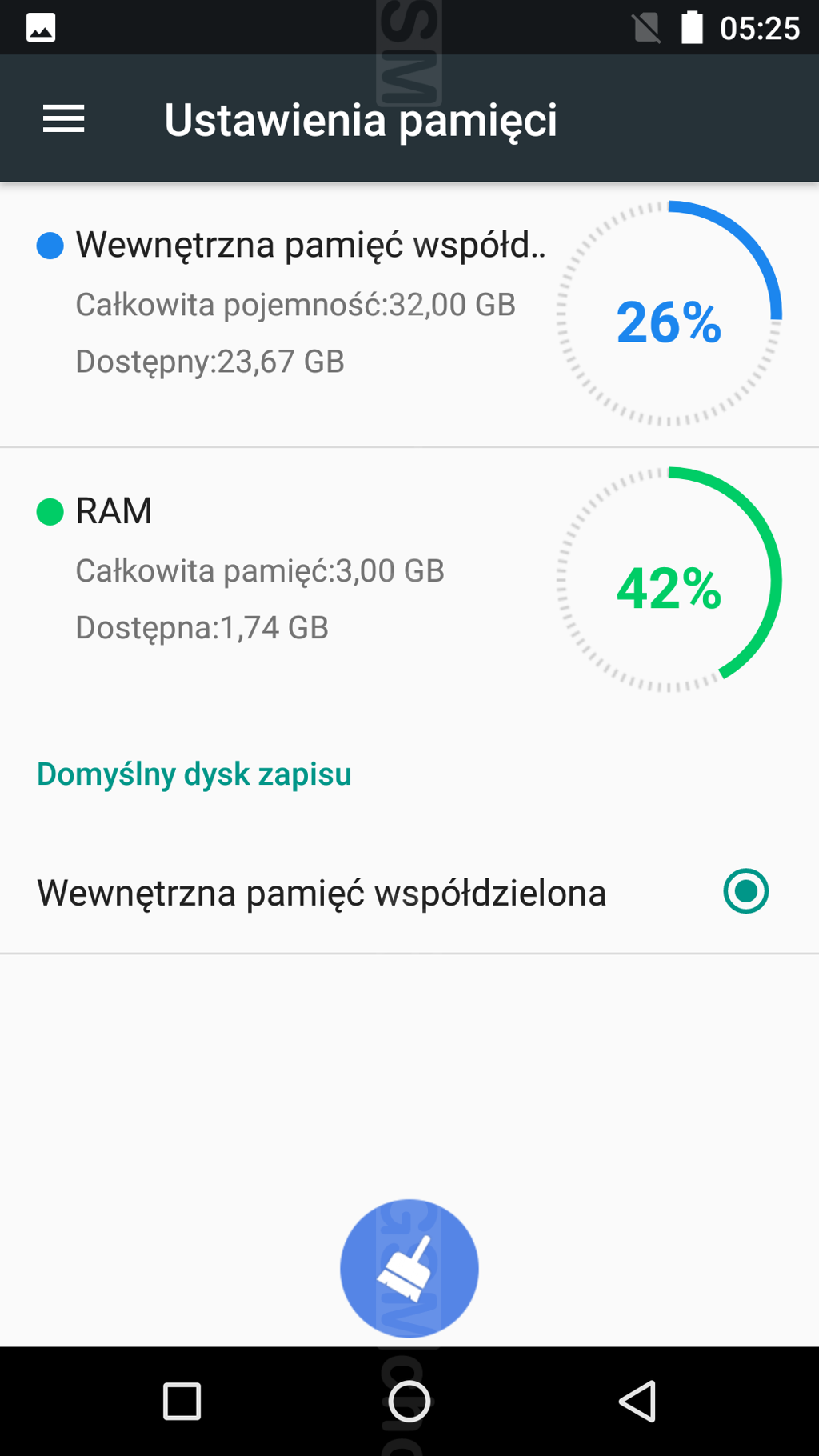
Task: Select Wewnętrzna pamięć współdzielona radio button
Action: pyautogui.click(x=745, y=891)
